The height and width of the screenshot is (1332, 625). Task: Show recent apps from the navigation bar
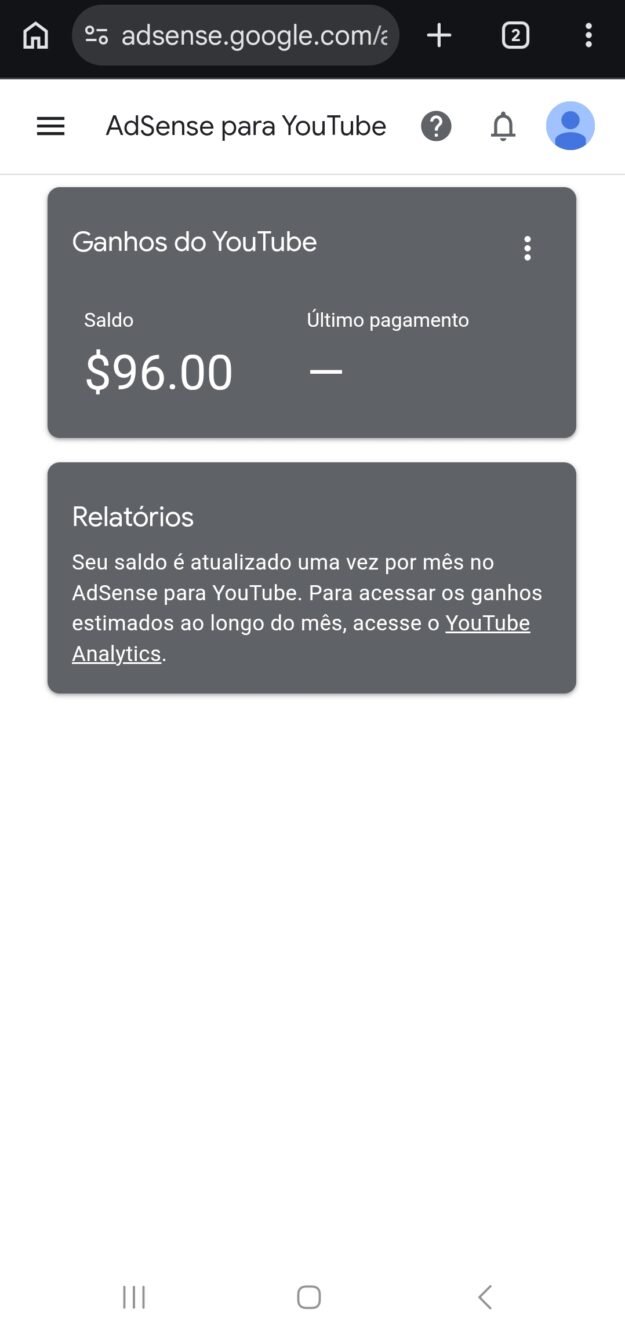coord(133,1297)
